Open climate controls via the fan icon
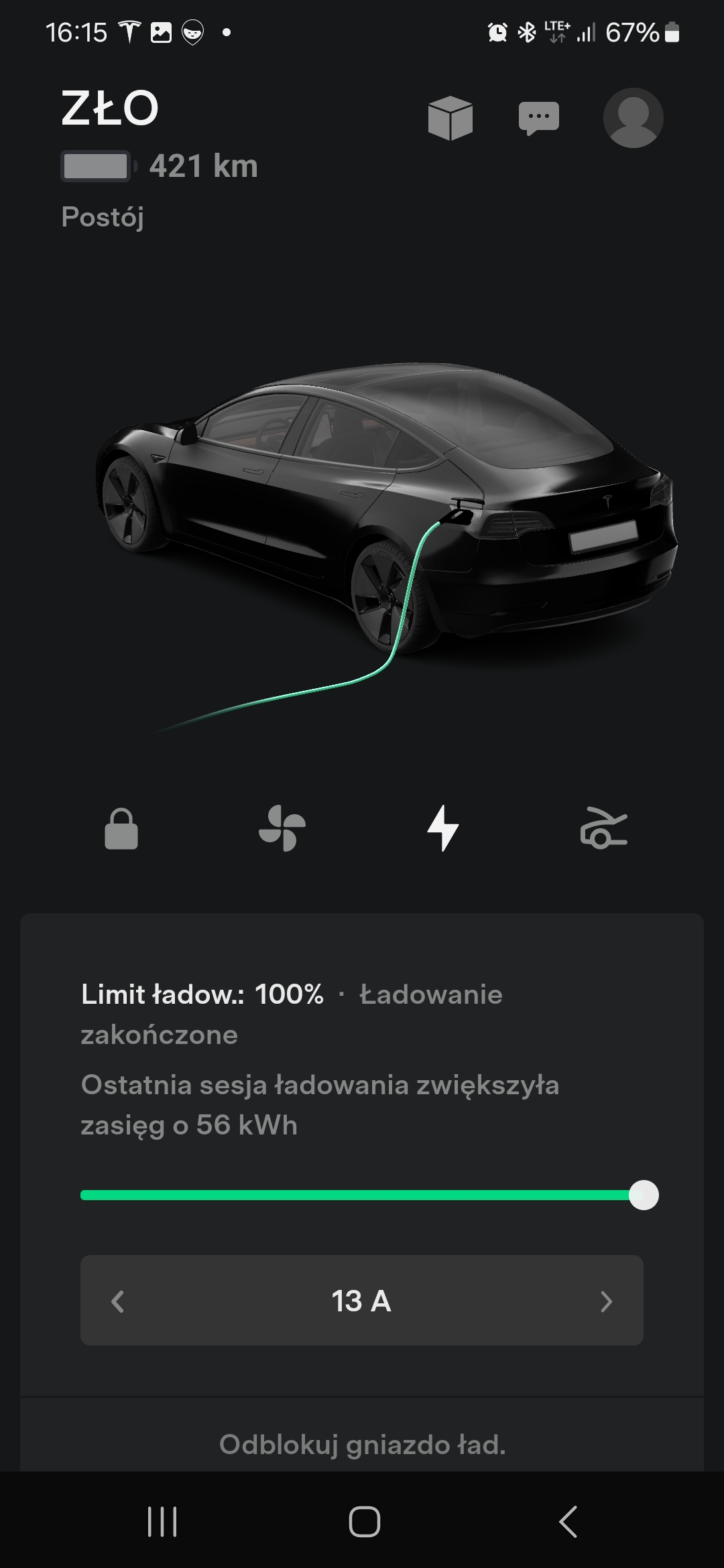724x1568 pixels. tap(282, 829)
